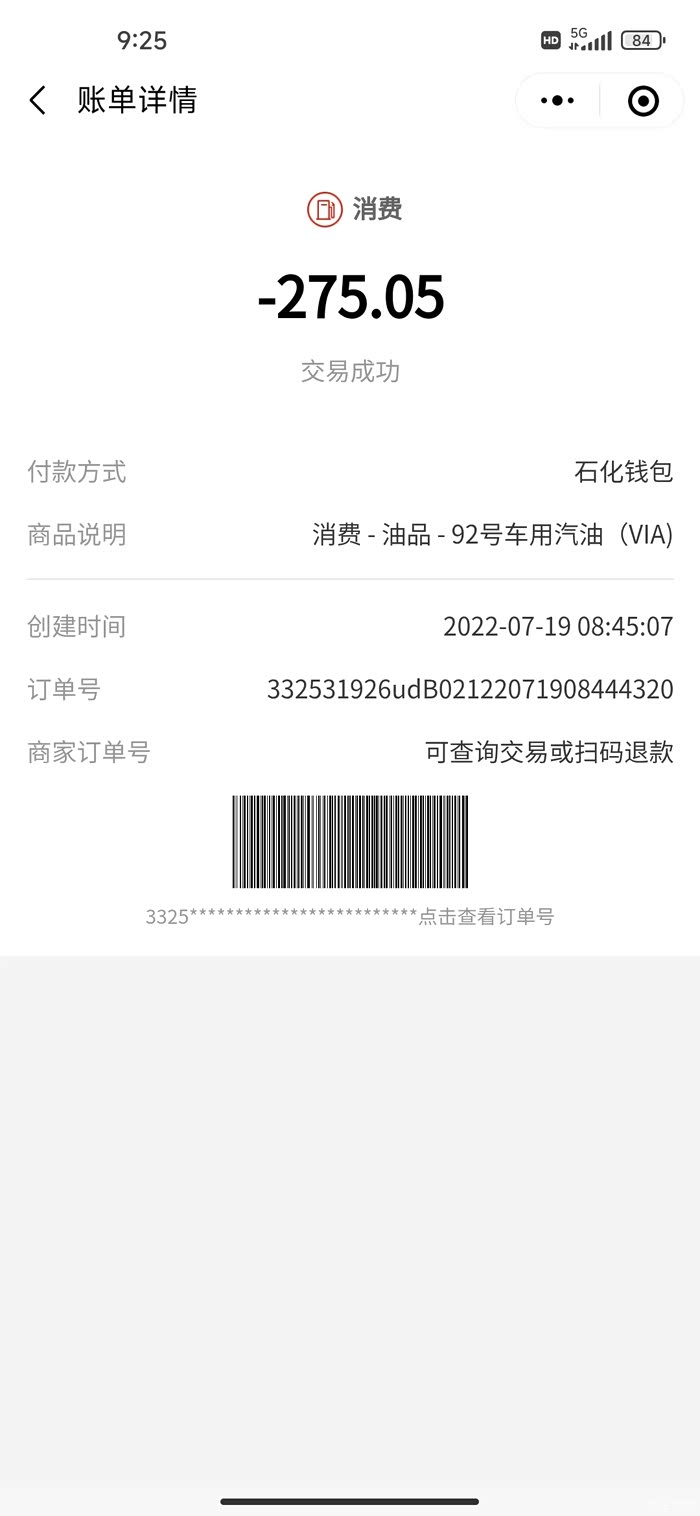Tap 点击查看订单号 to reveal order number
Viewport: 700px width, 1516px height.
[486, 916]
